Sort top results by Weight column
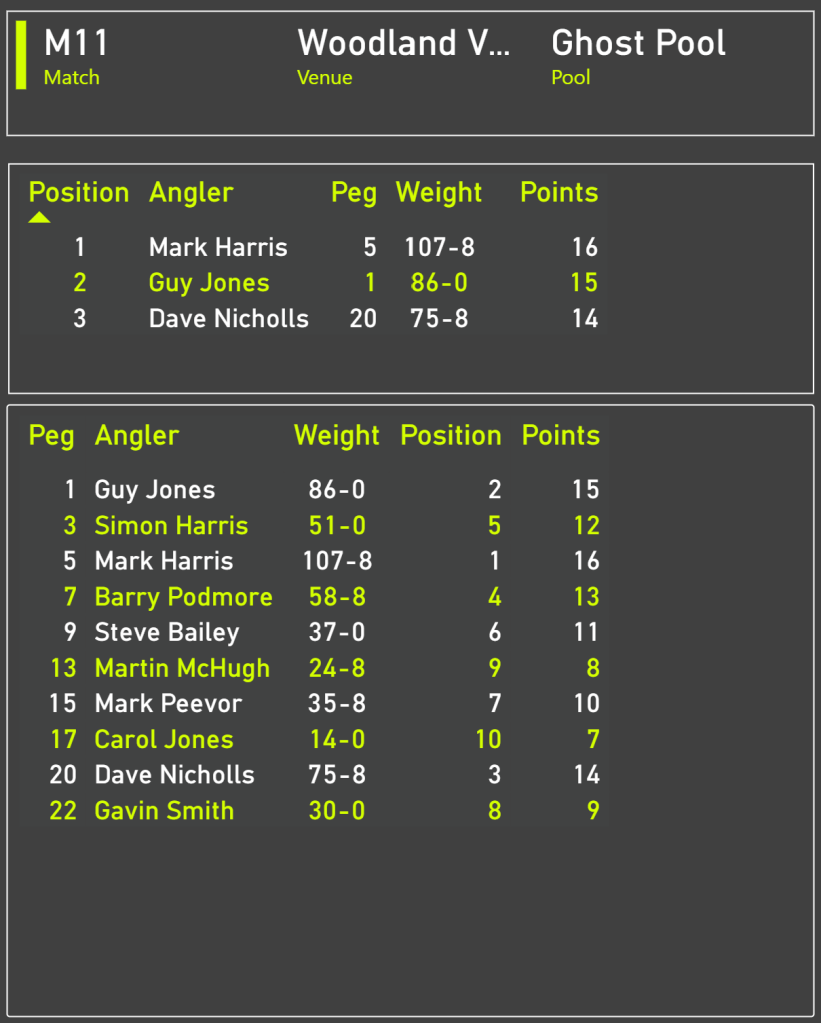 438,193
